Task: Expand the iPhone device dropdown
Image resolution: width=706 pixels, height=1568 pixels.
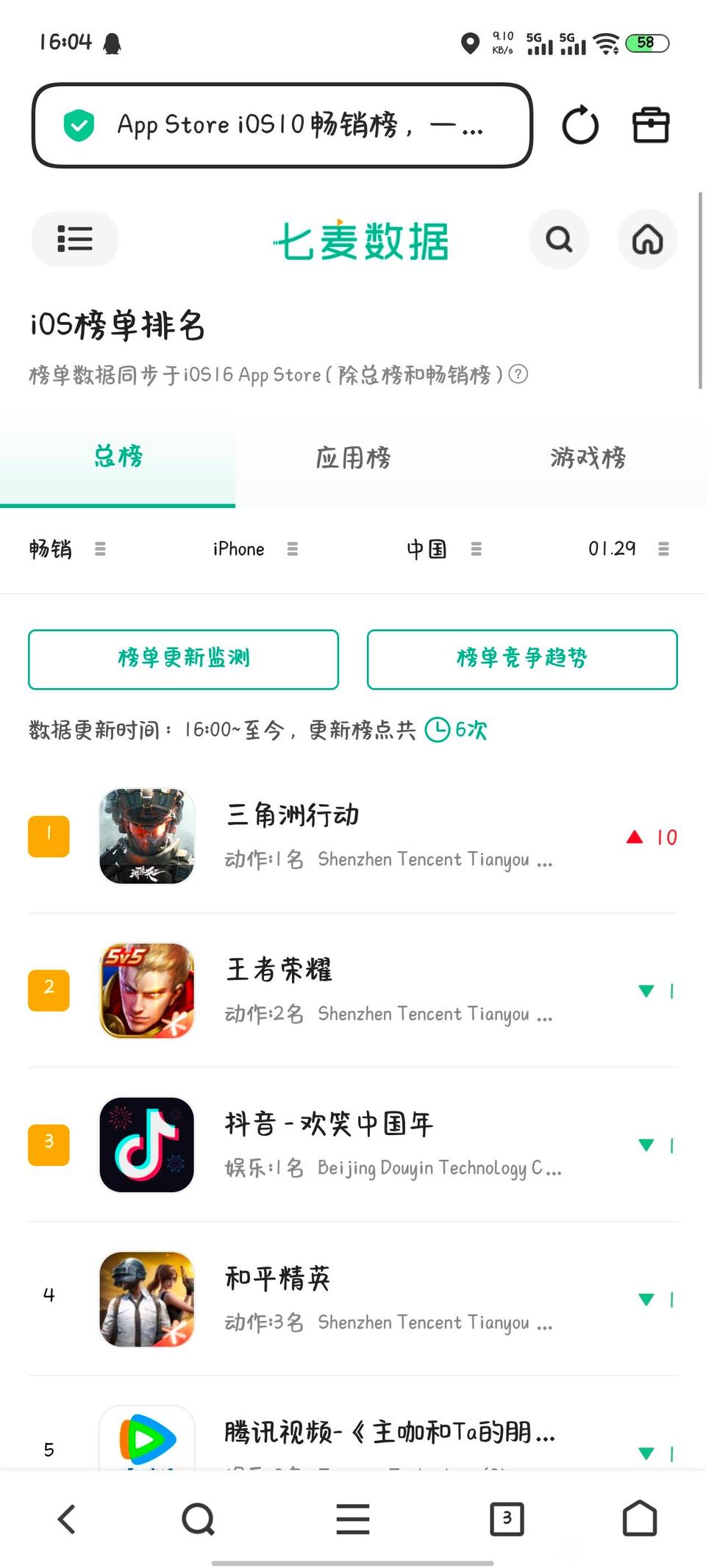Action: coord(254,549)
